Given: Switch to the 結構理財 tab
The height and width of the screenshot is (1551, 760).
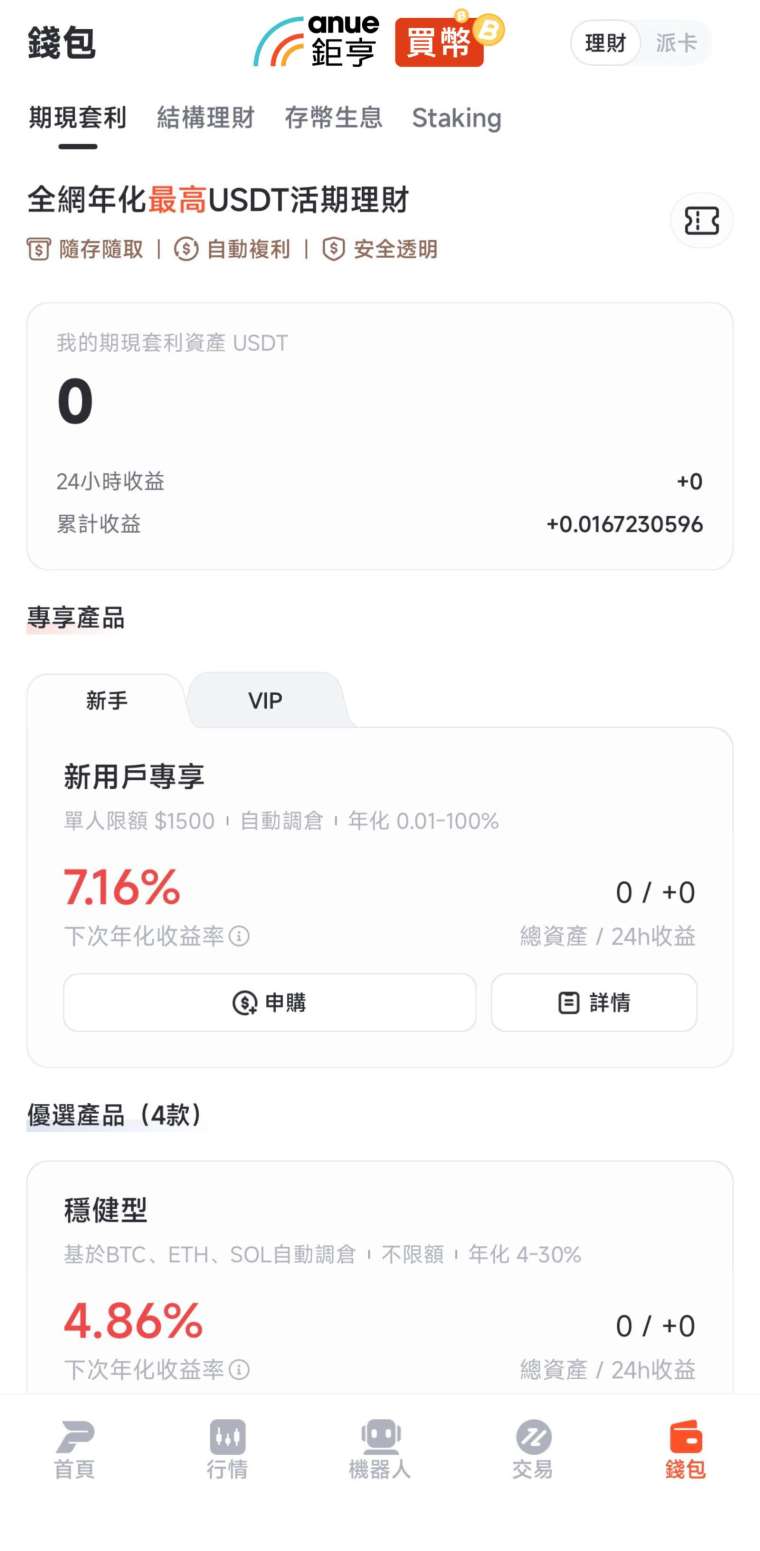Looking at the screenshot, I should 205,118.
